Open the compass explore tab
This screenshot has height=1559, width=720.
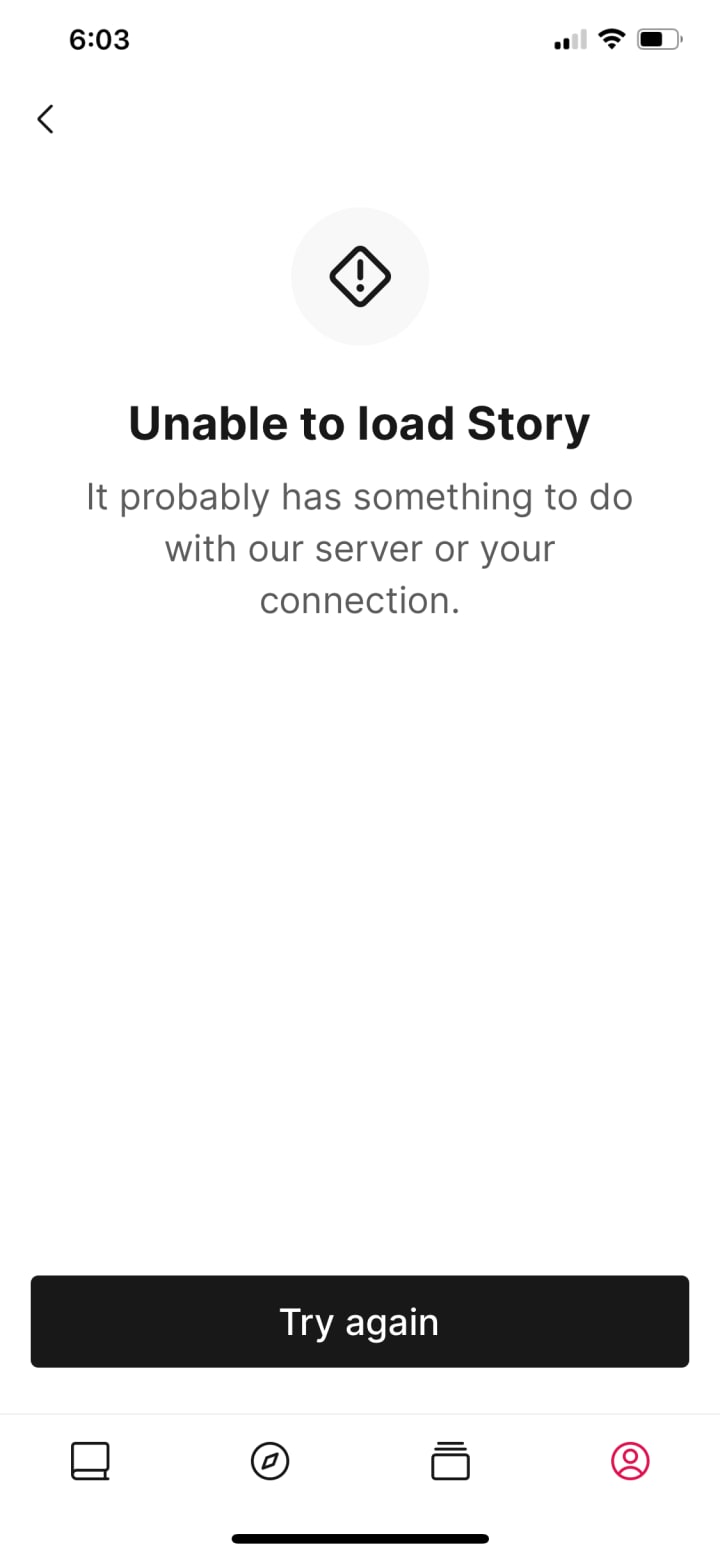(270, 1461)
